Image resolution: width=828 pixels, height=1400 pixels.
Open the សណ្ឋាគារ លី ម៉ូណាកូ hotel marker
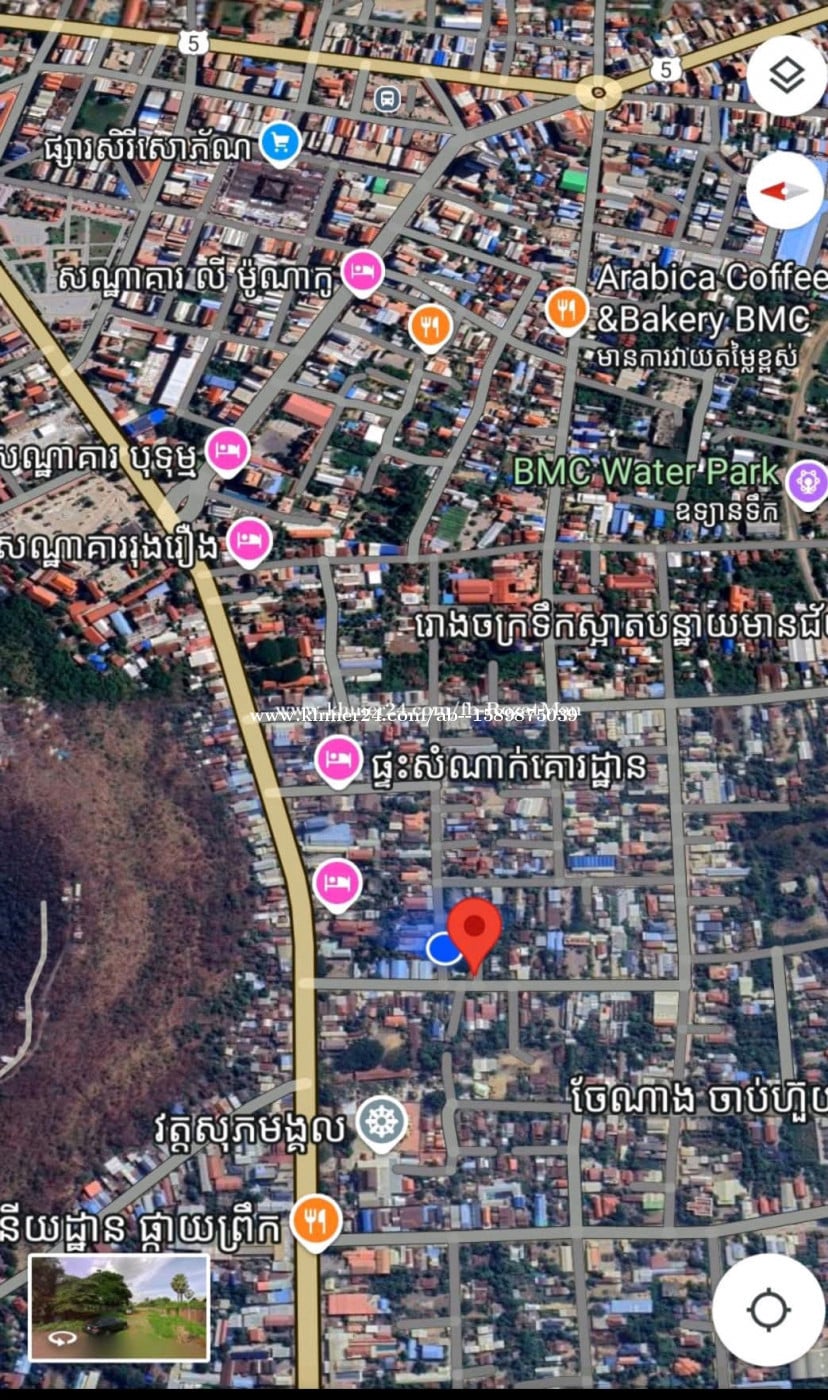pyautogui.click(x=362, y=271)
